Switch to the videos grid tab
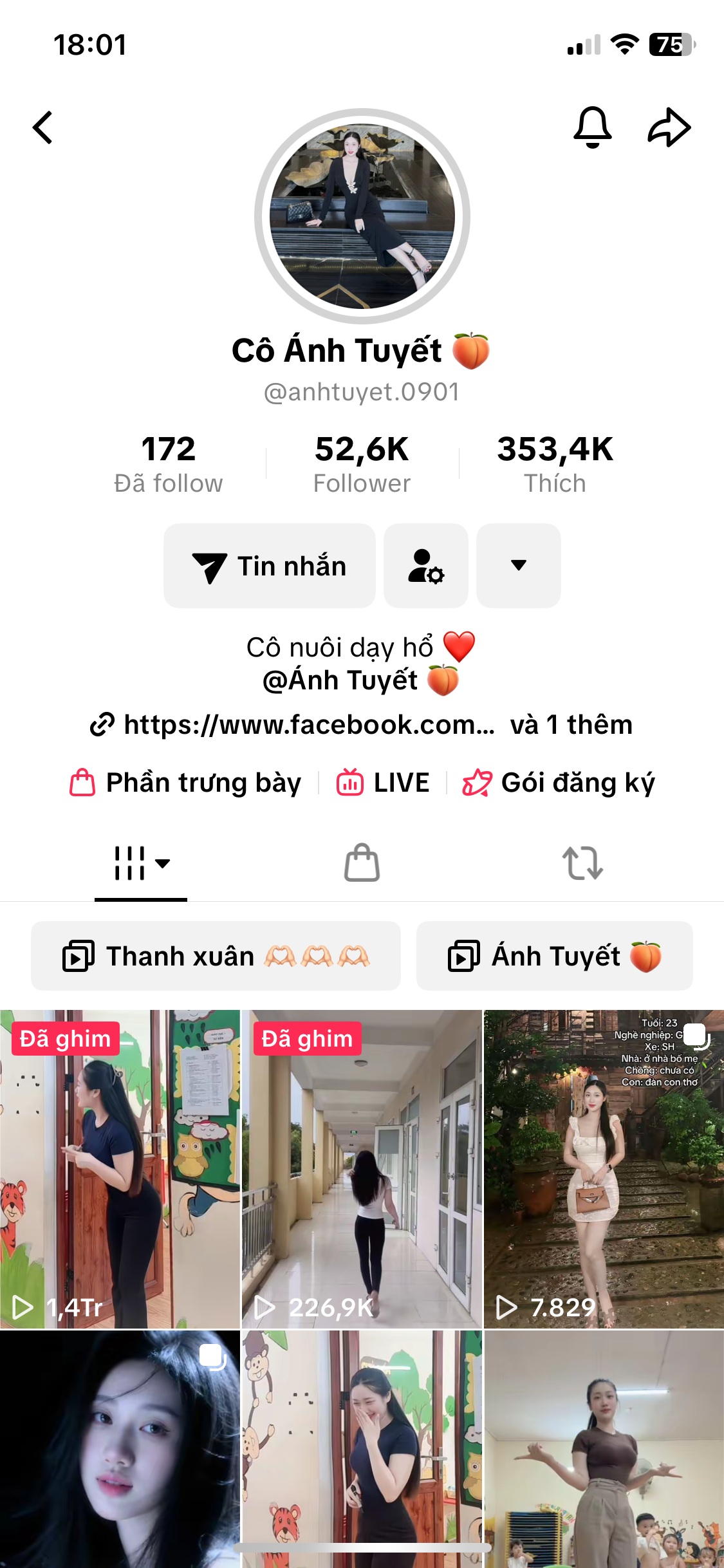 coord(141,863)
